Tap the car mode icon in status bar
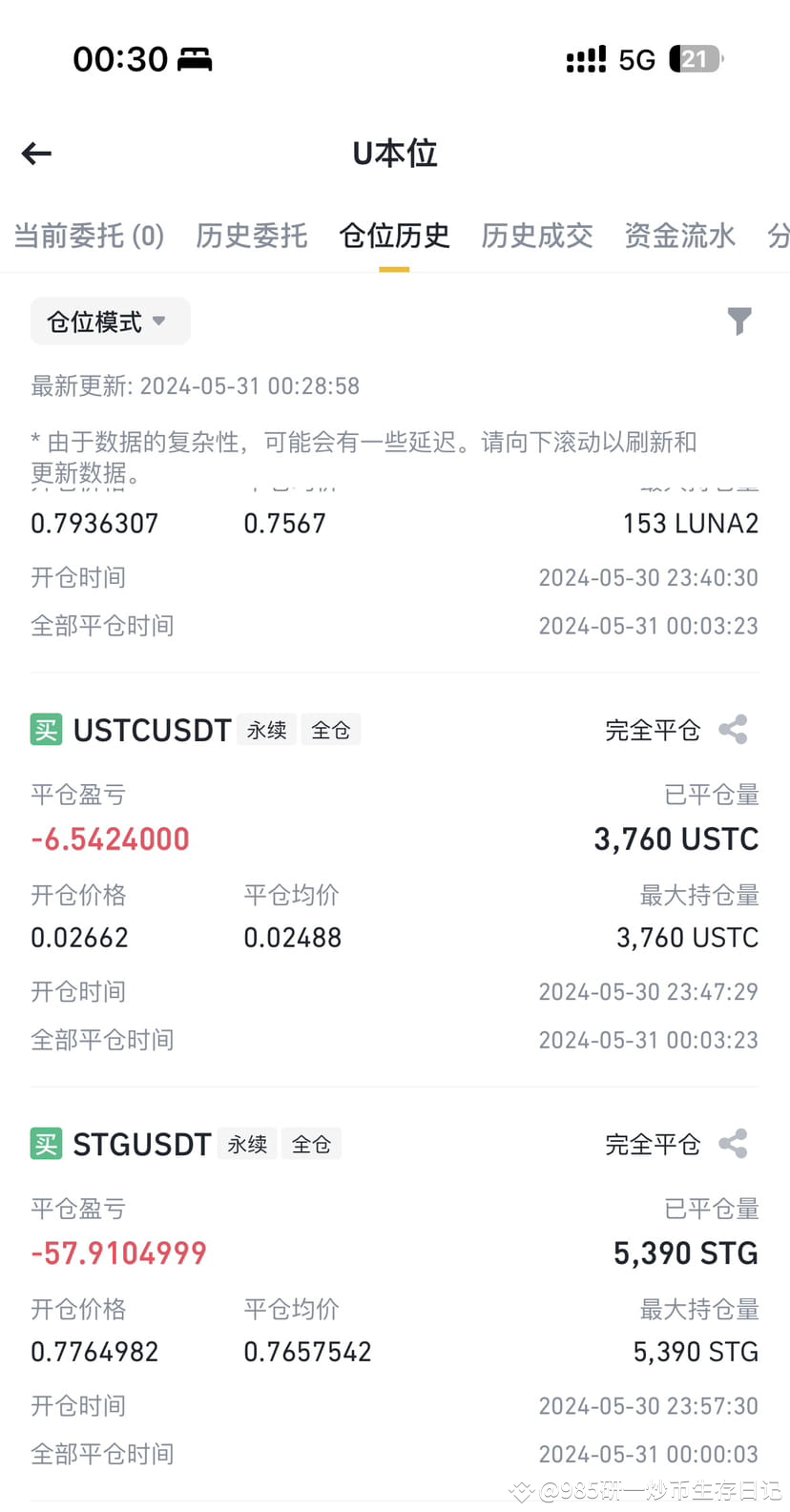This screenshot has width=790, height=1512. pos(195,58)
